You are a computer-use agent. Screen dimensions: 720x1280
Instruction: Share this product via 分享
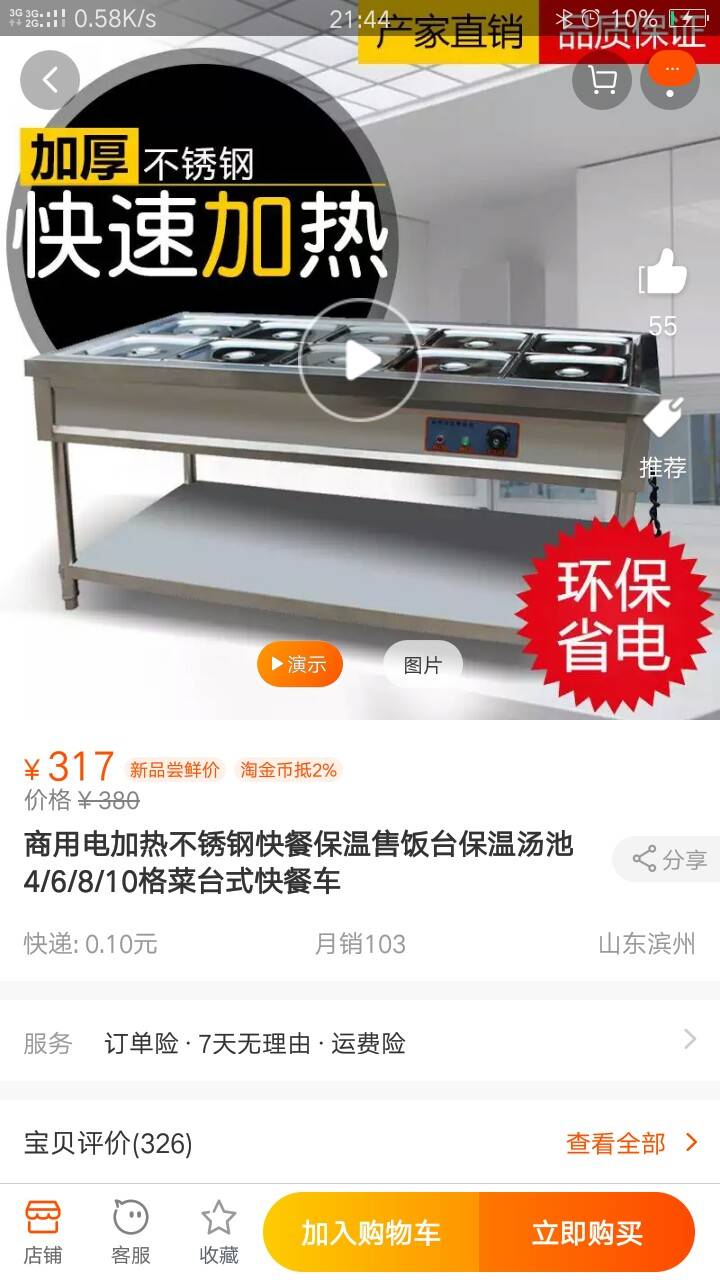point(668,859)
